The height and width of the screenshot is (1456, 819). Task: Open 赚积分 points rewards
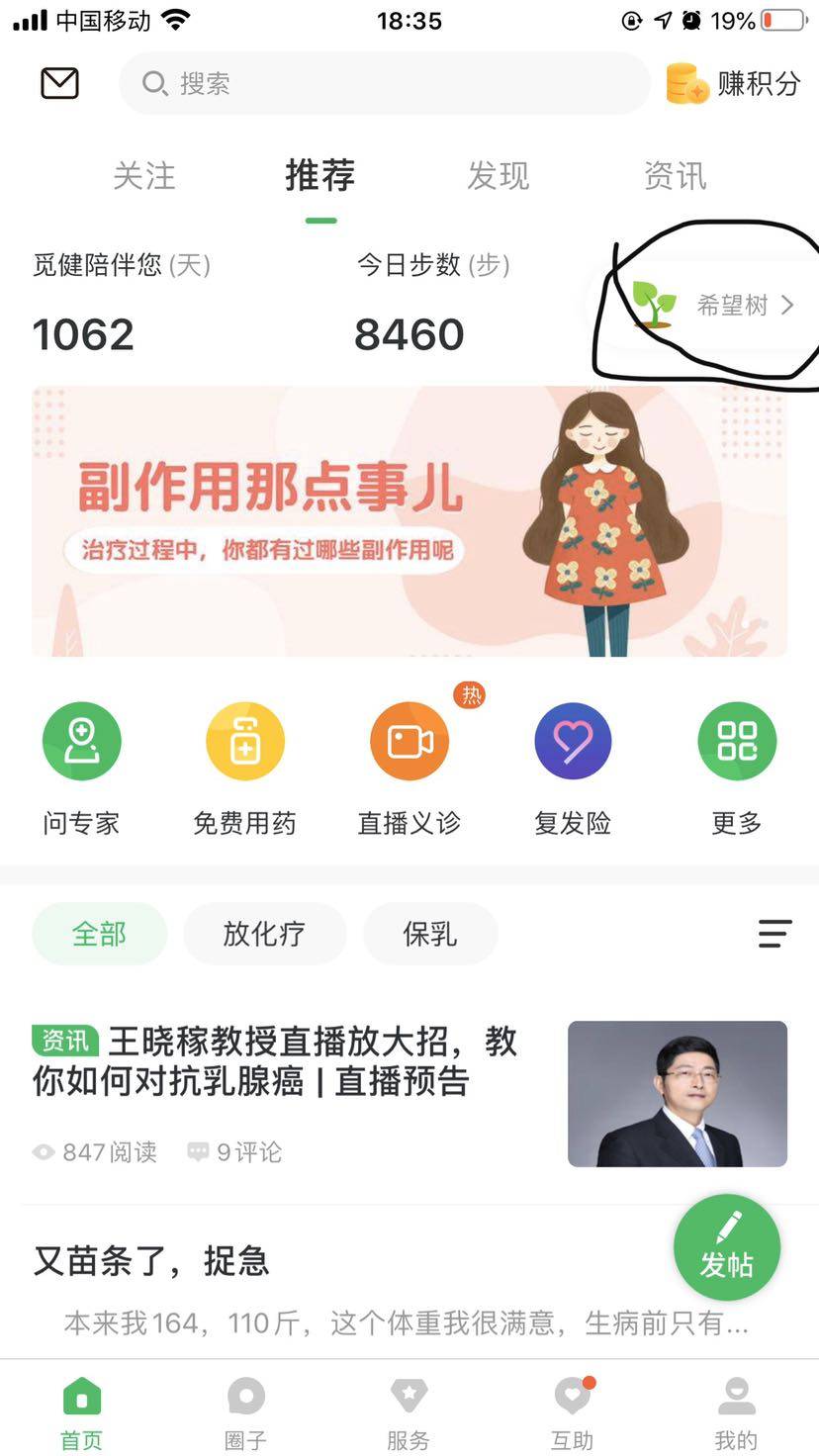(x=733, y=84)
